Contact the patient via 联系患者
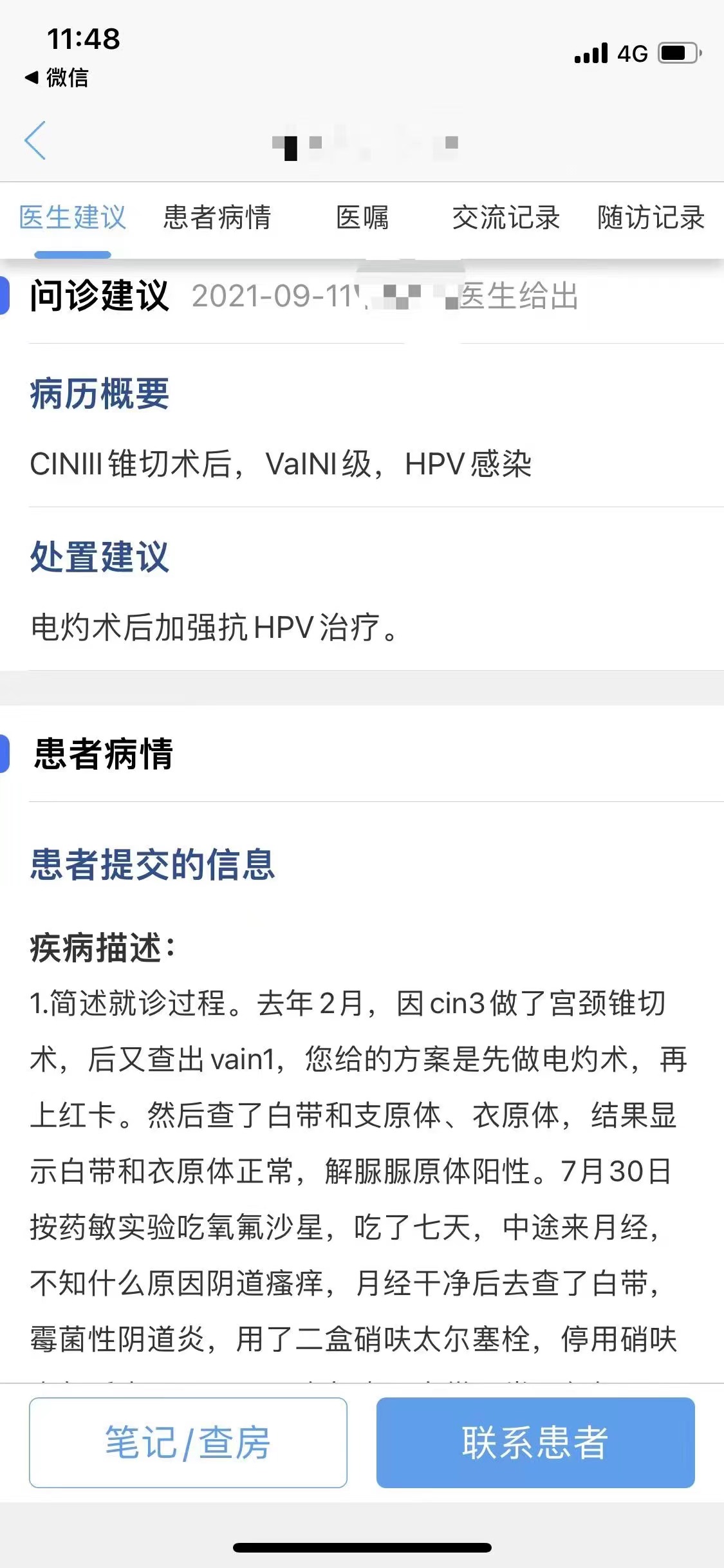The height and width of the screenshot is (1568, 724). pos(535,1442)
